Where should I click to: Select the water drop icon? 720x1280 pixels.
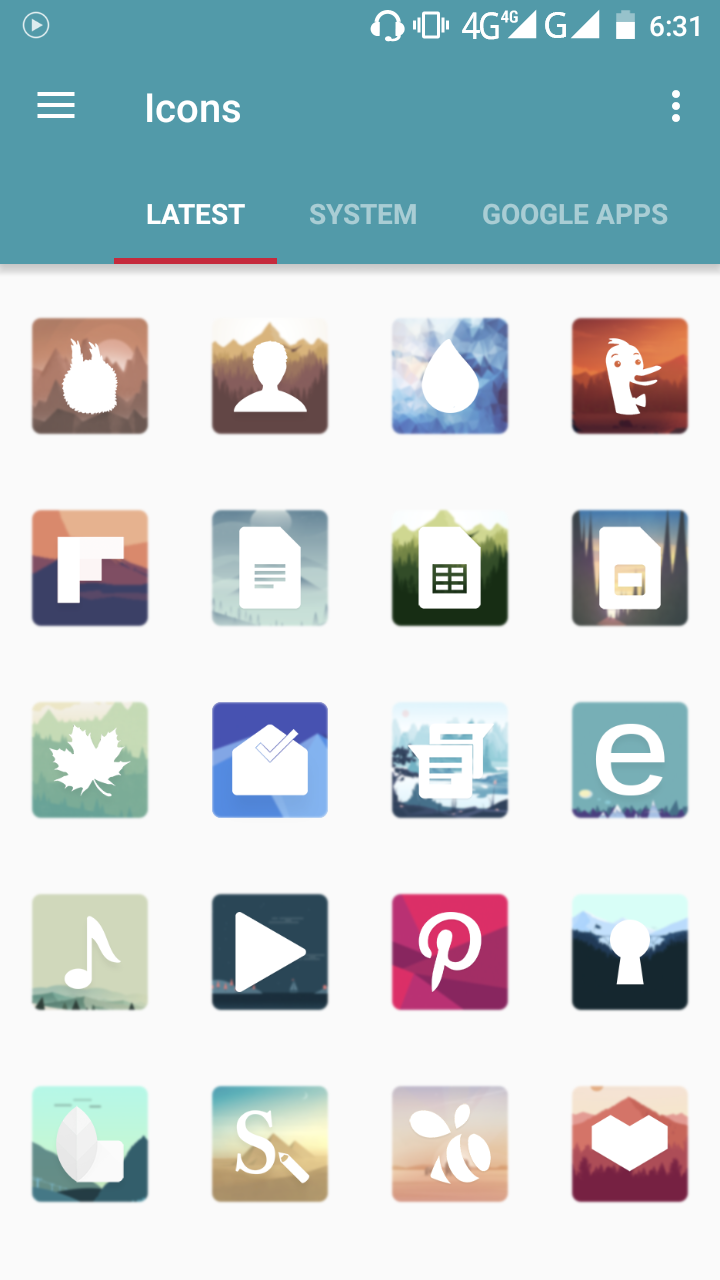[x=450, y=376]
